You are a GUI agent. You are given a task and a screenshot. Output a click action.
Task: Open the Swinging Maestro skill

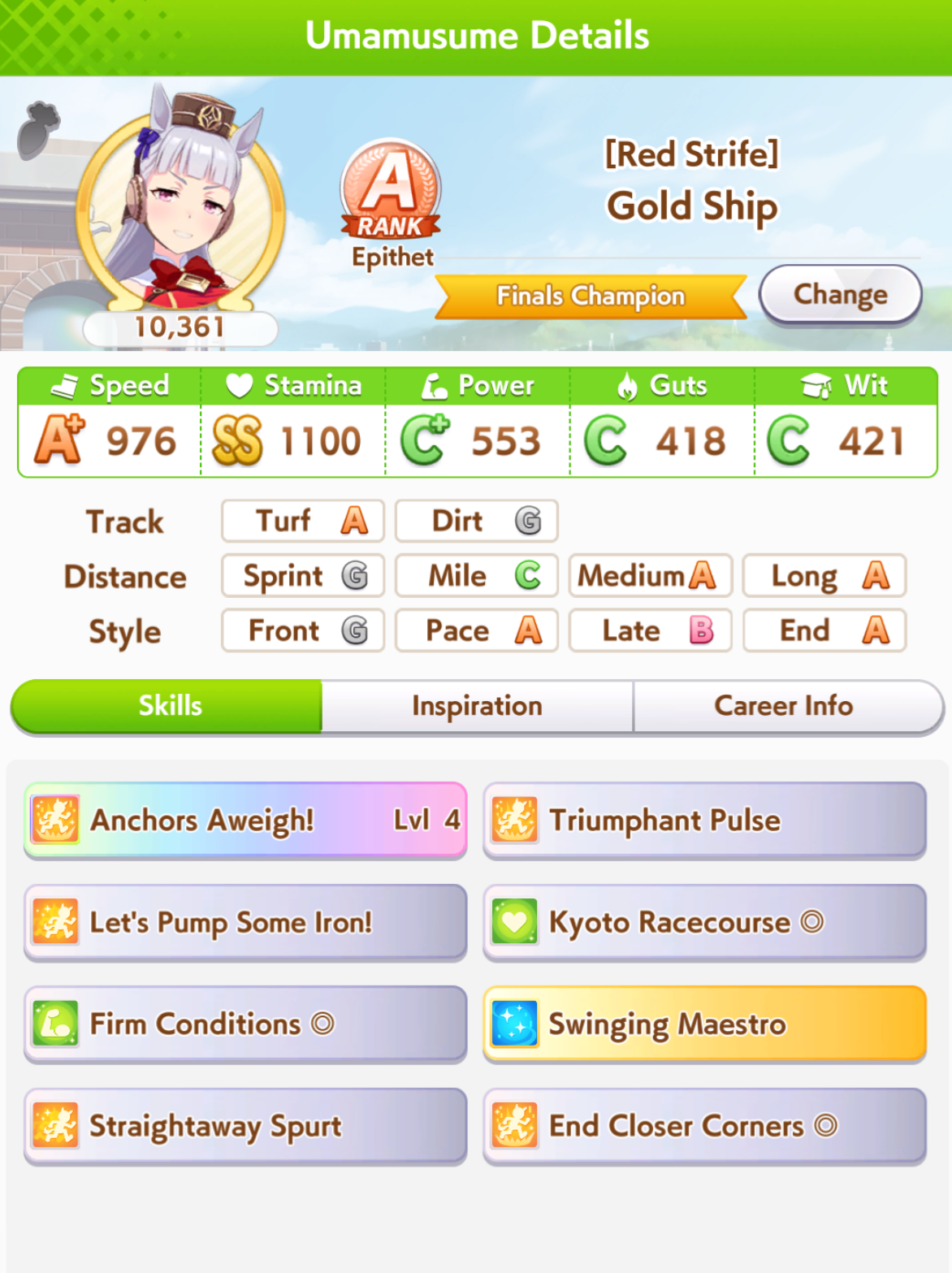704,1024
